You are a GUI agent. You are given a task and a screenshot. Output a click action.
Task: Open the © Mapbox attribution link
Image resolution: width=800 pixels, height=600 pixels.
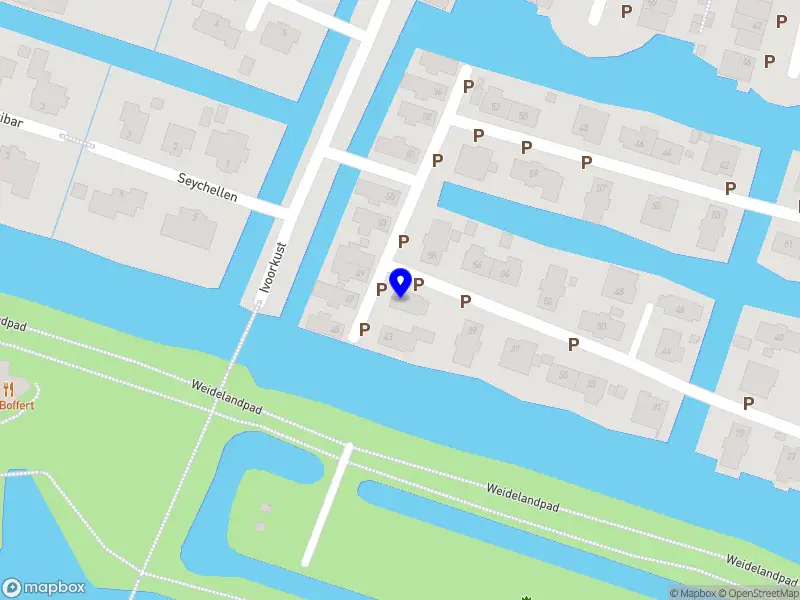(x=696, y=593)
